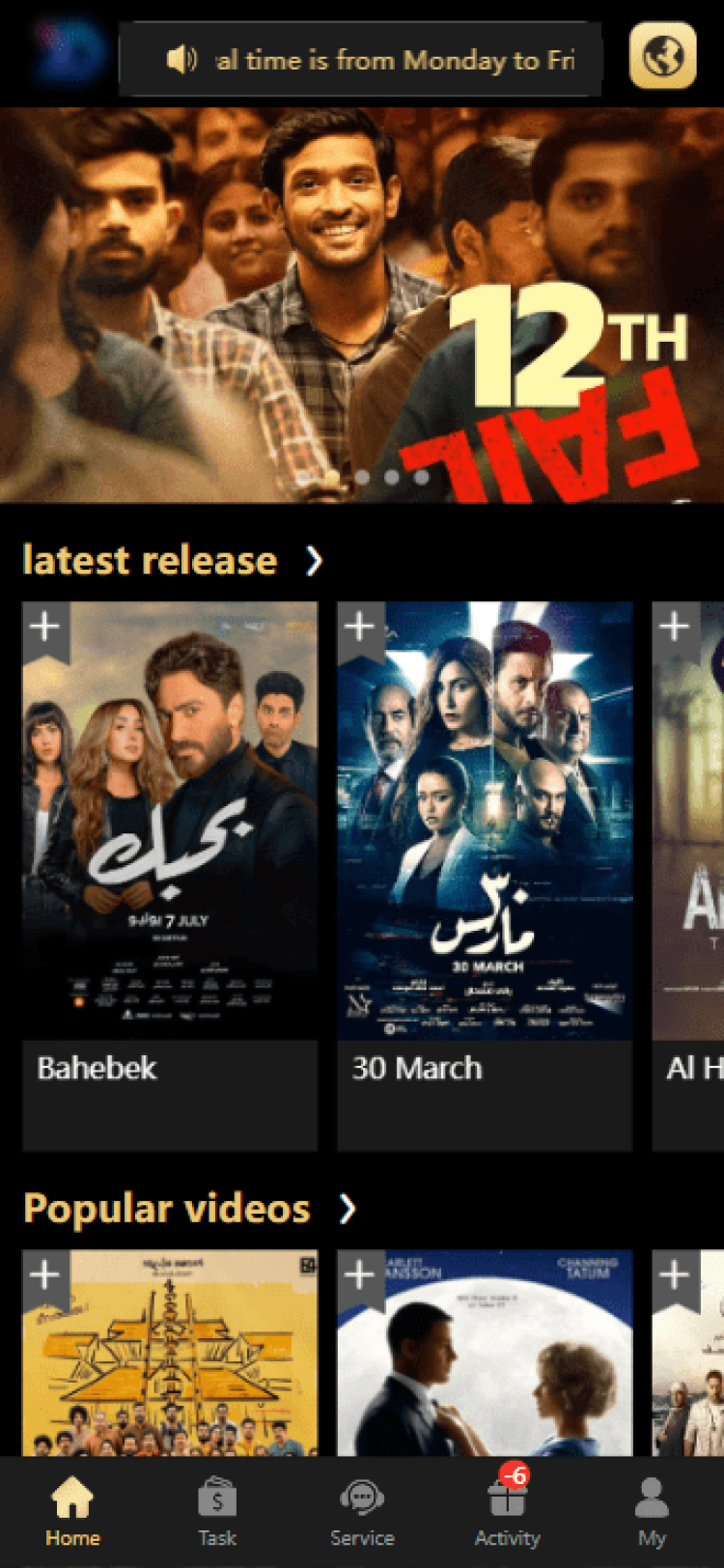The width and height of the screenshot is (724, 1568).
Task: Open the 12th Fail banner
Action: pos(362,304)
